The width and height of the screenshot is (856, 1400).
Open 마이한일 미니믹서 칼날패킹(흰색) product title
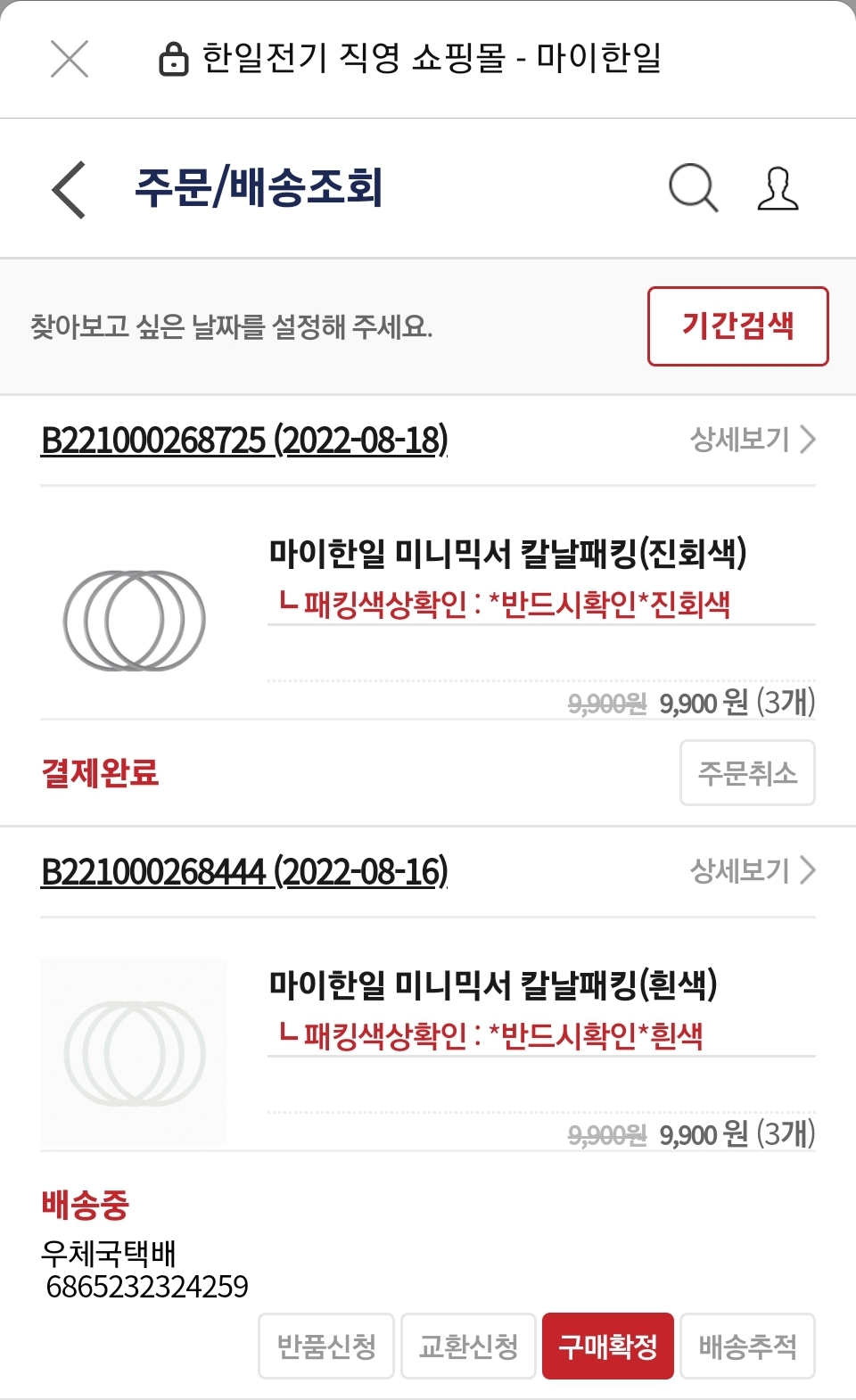(x=493, y=984)
